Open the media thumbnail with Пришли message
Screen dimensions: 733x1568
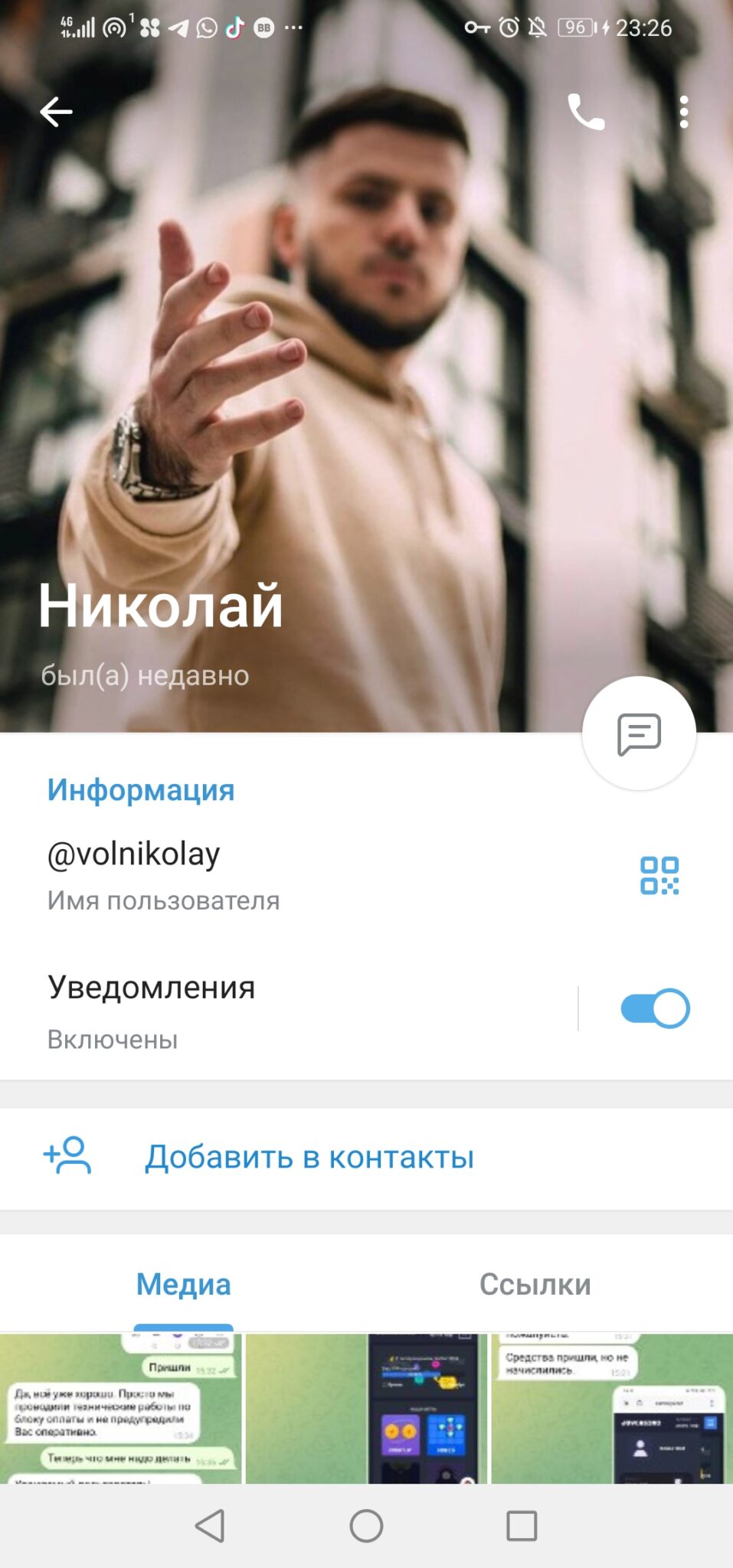click(x=120, y=1409)
